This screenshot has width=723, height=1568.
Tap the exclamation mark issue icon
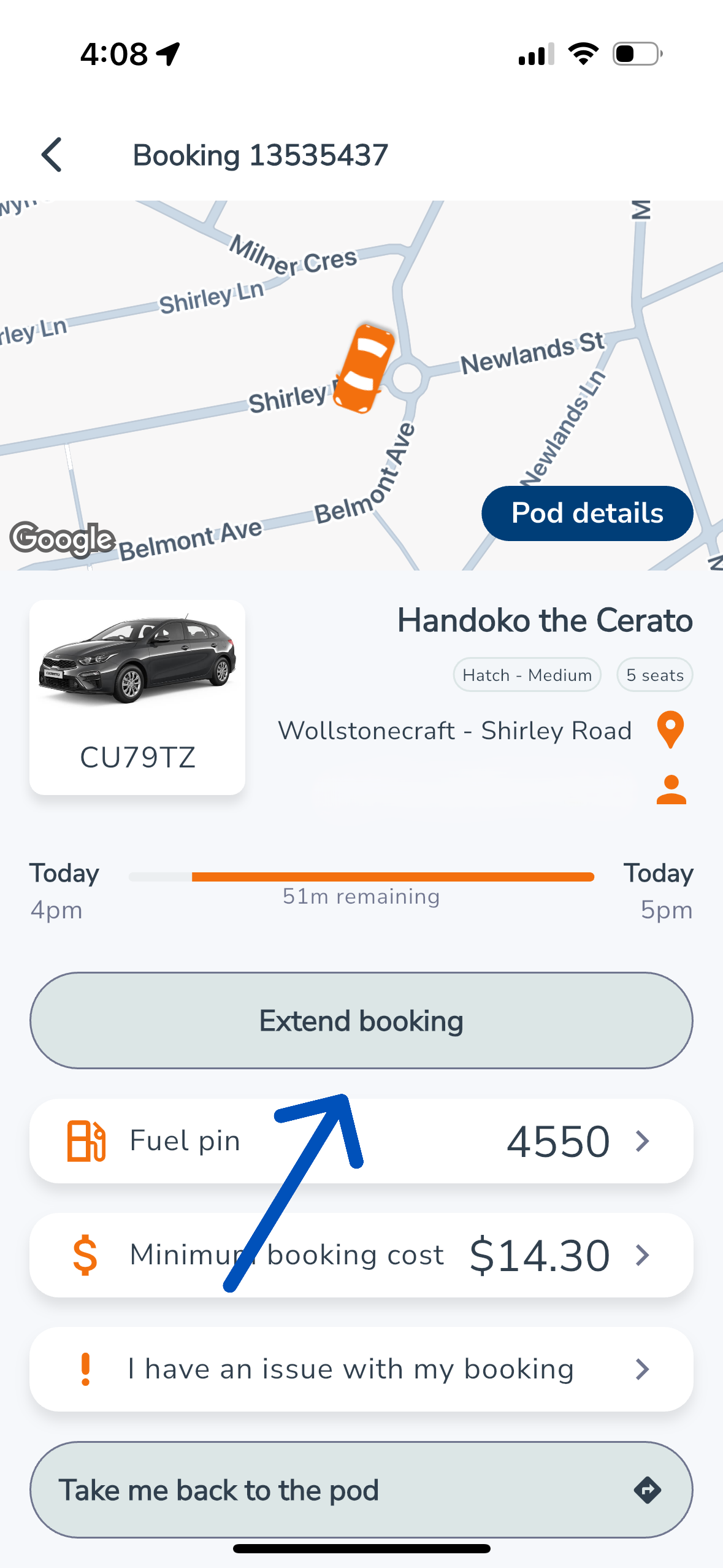(x=86, y=1369)
